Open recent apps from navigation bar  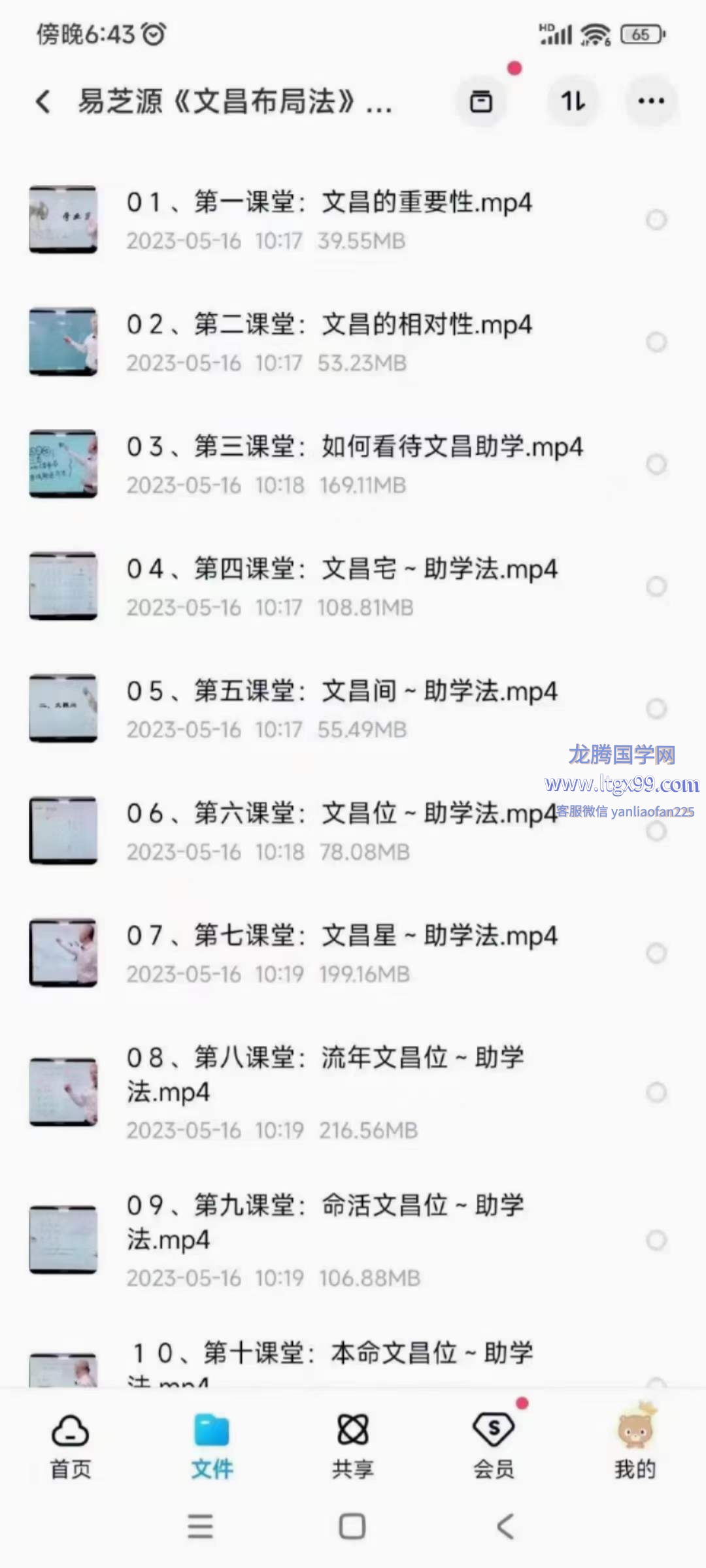tap(200, 1527)
